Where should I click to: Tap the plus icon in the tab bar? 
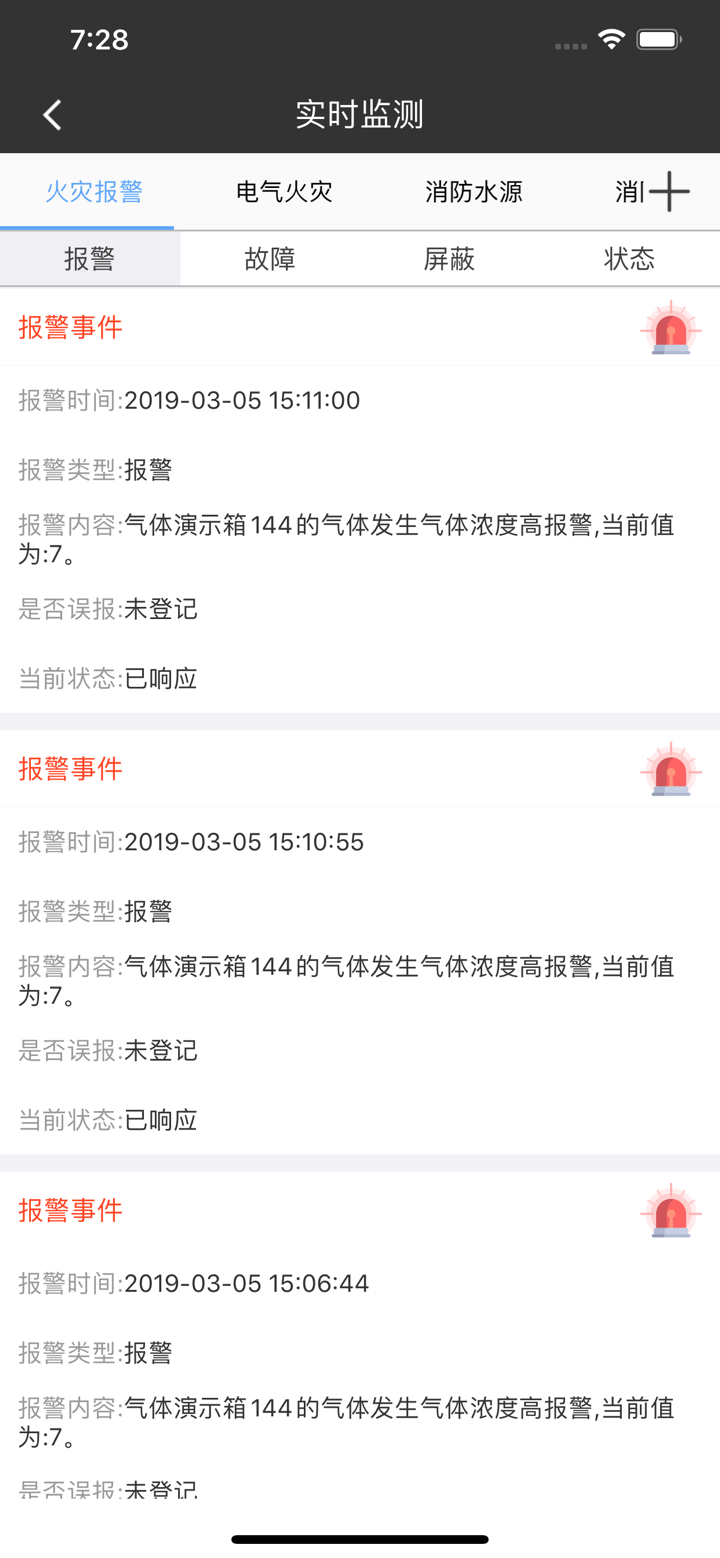click(669, 192)
